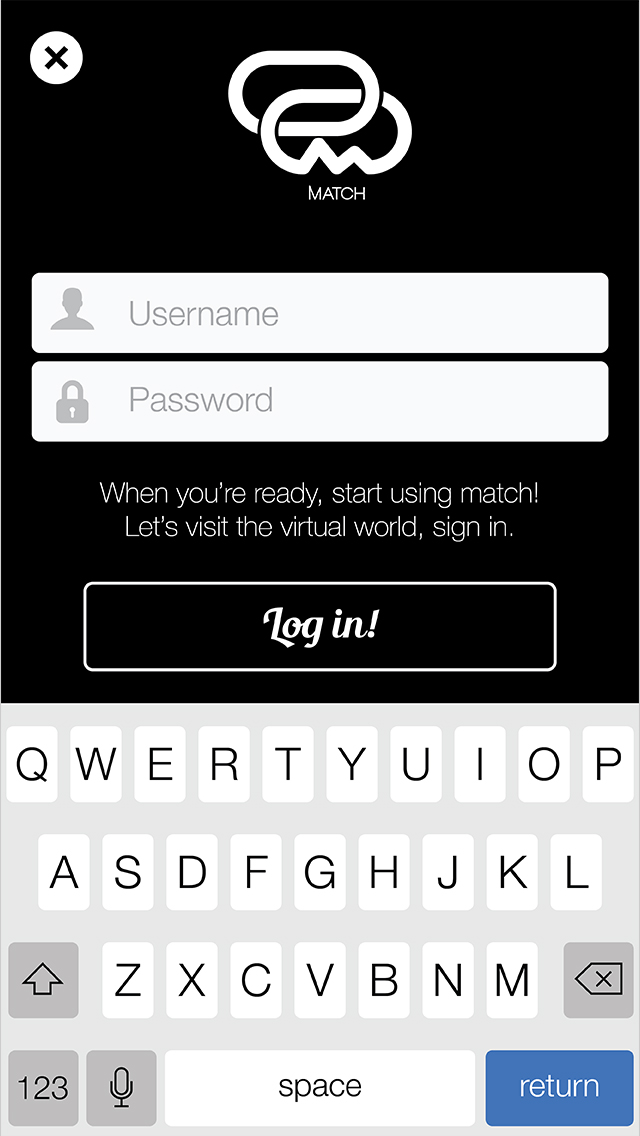
Task: Switch keyboard to 123 numbers
Action: coord(43,1086)
